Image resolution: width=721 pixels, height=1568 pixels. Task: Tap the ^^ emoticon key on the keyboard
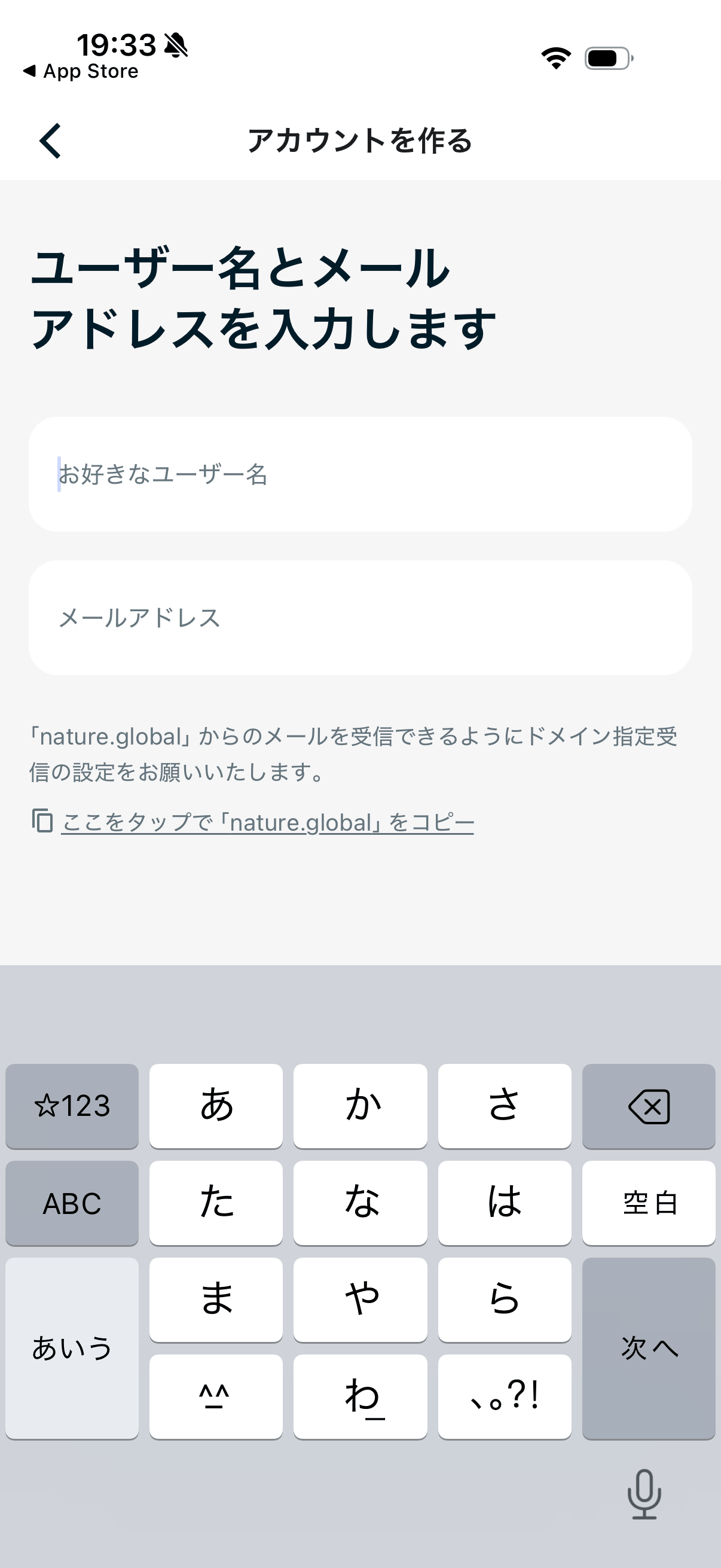point(216,1395)
